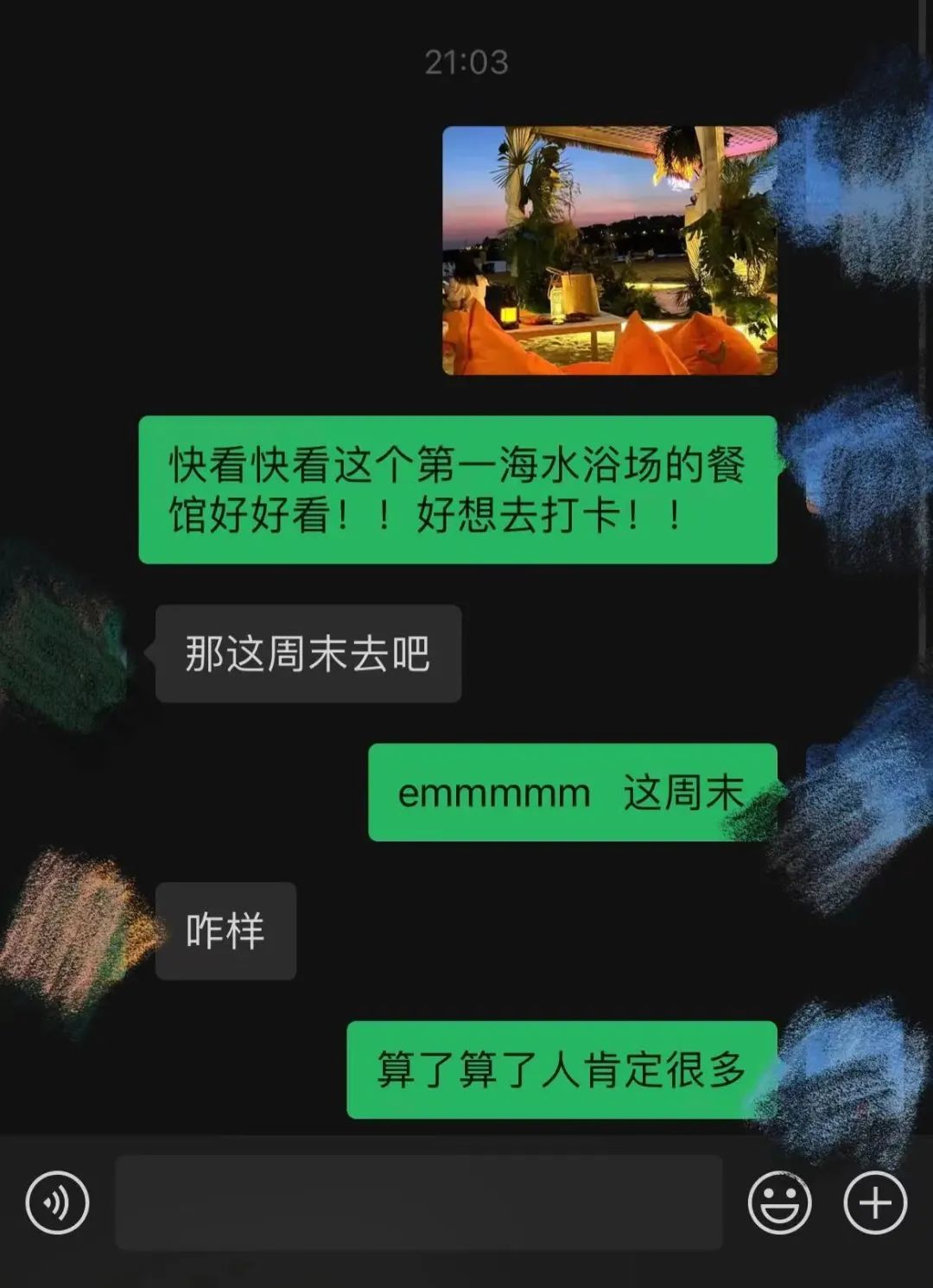Tap the message text field
Image resolution: width=933 pixels, height=1288 pixels.
419,1202
